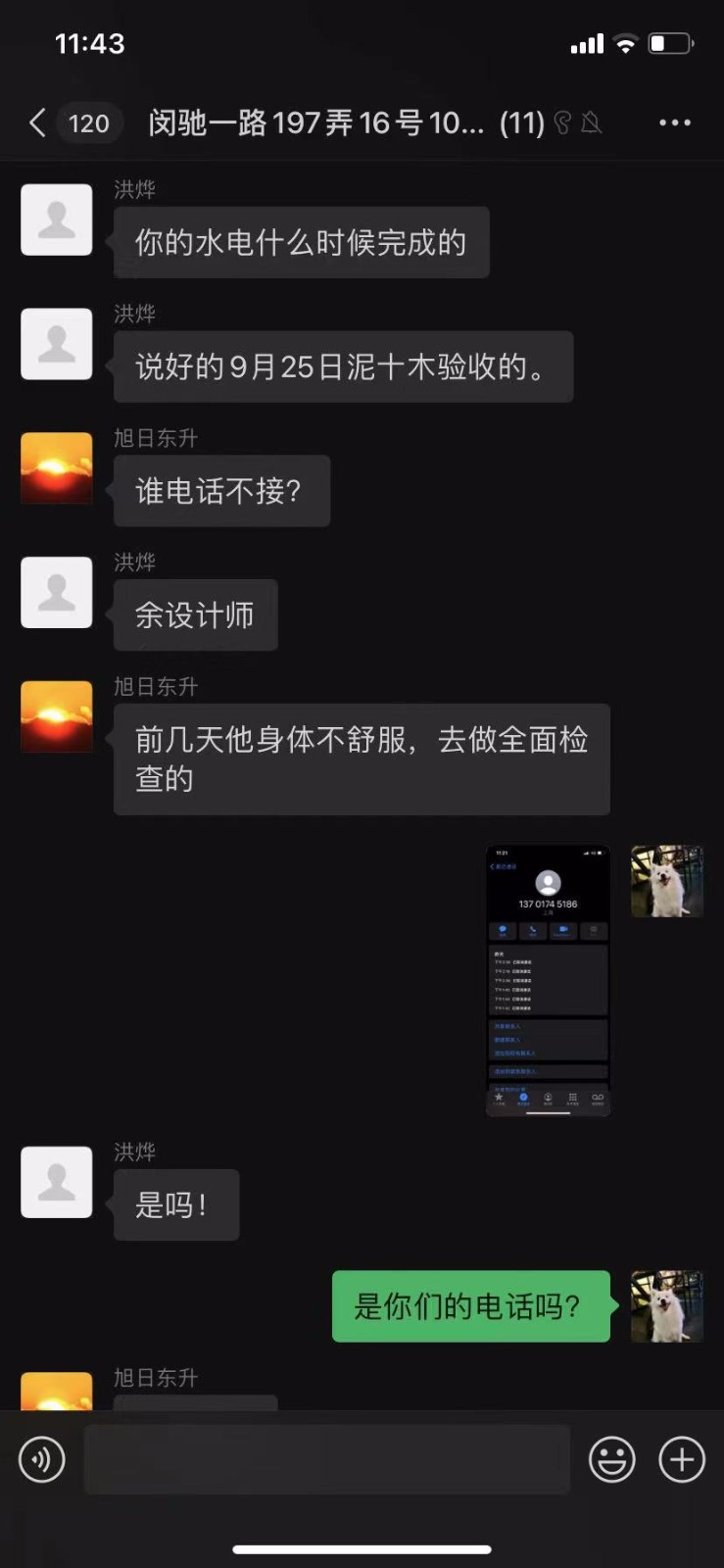Go back to the chat list
Viewport: 724px width, 1568px height.
[37, 122]
